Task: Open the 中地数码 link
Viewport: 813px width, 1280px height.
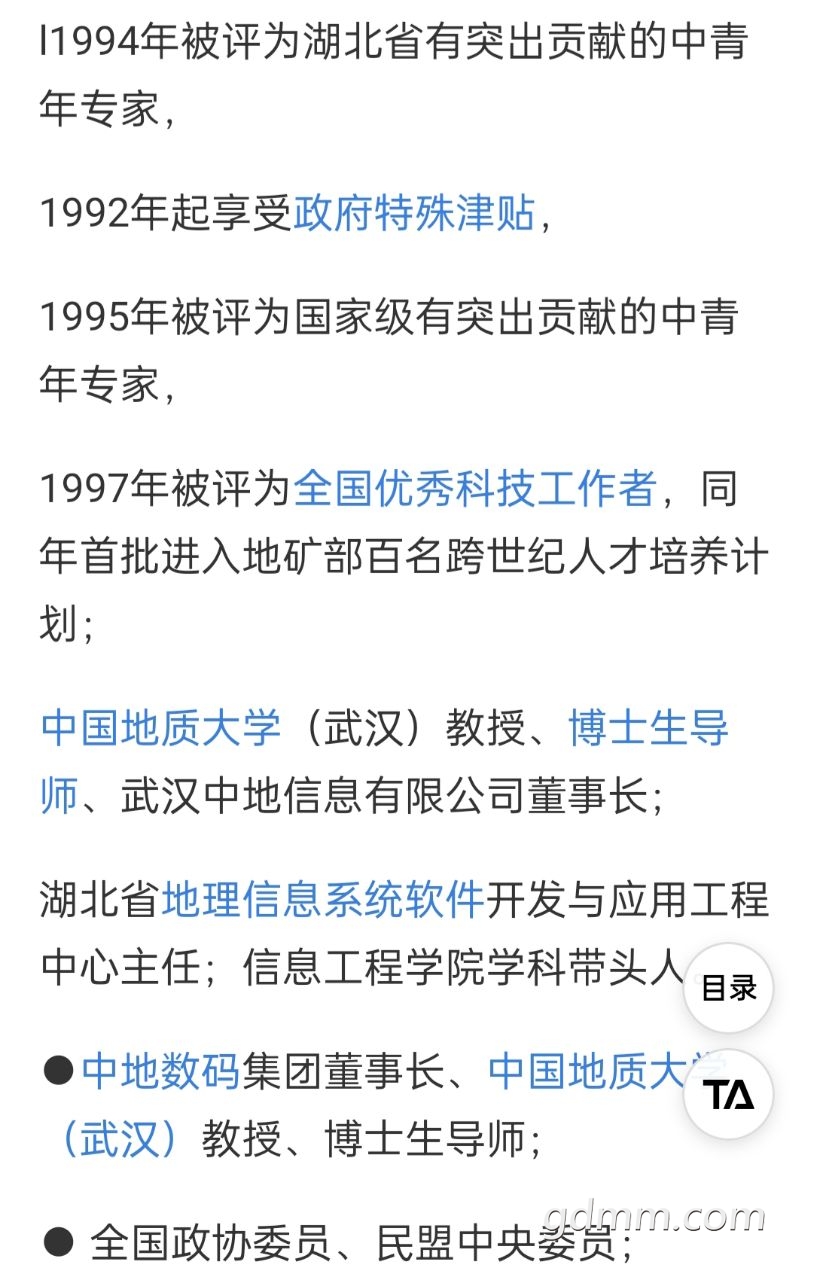Action: pyautogui.click(x=160, y=1072)
